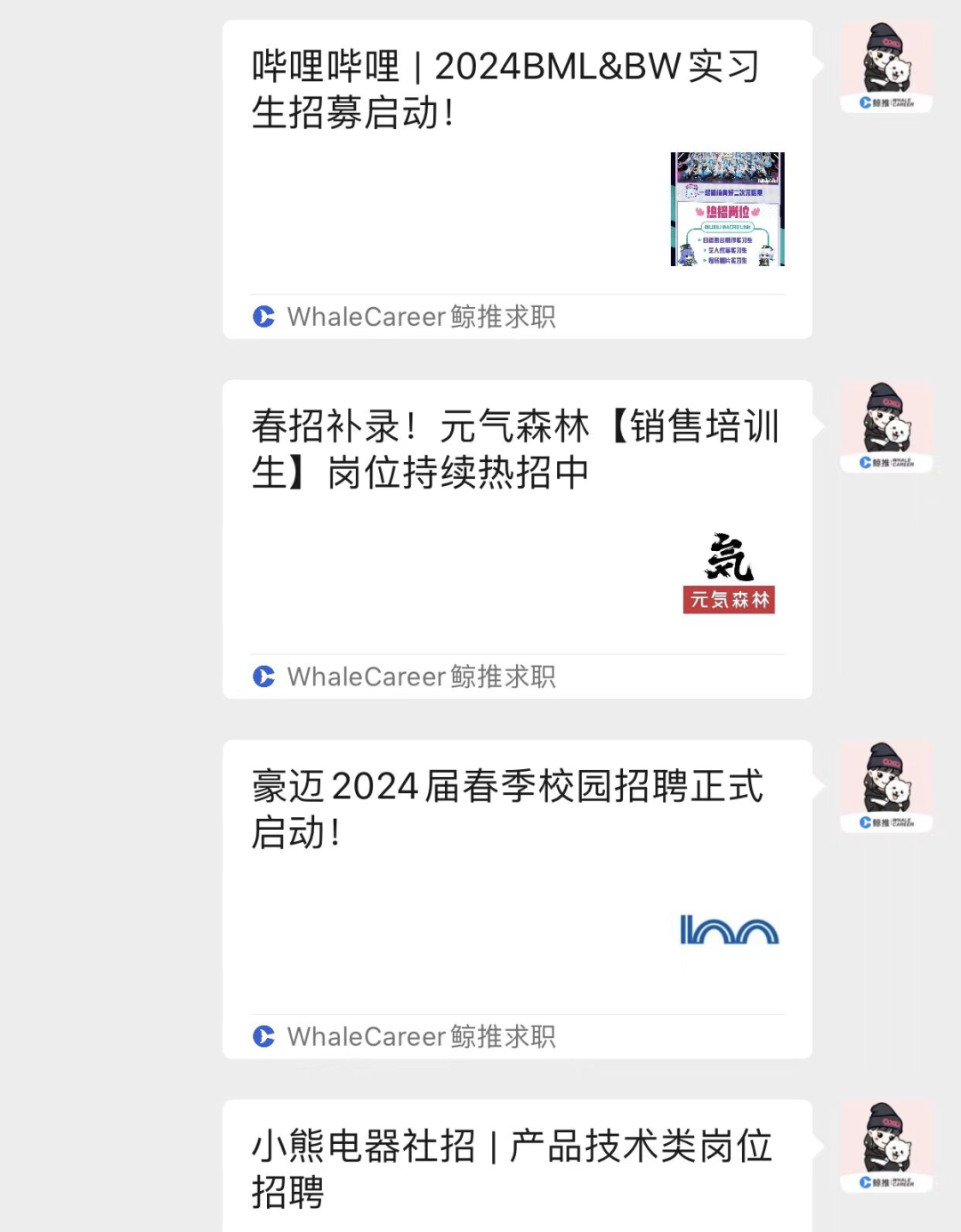The height and width of the screenshot is (1232, 961).
Task: Tap the sender avatar beside the 小熊电器 card
Action: [886, 1147]
